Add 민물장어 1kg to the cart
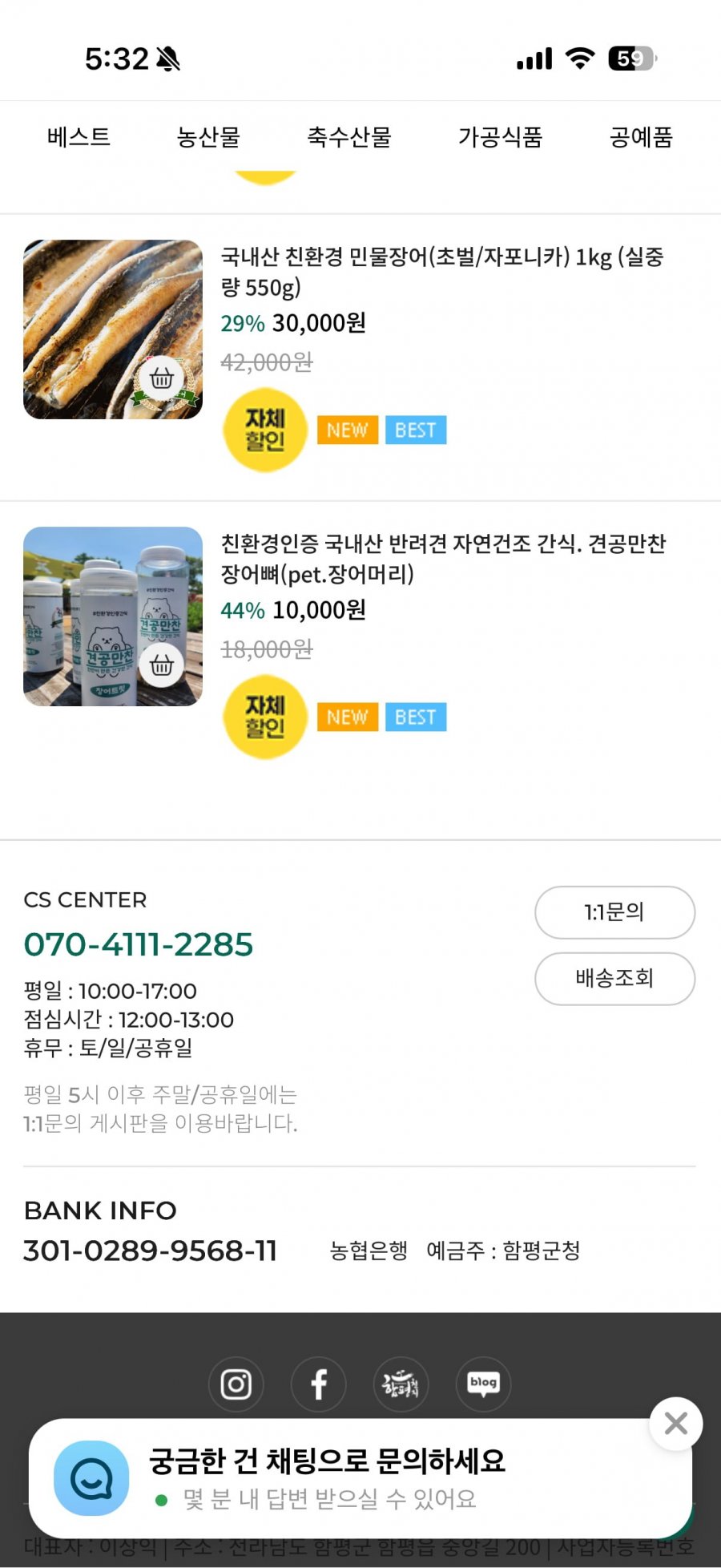 tap(162, 378)
